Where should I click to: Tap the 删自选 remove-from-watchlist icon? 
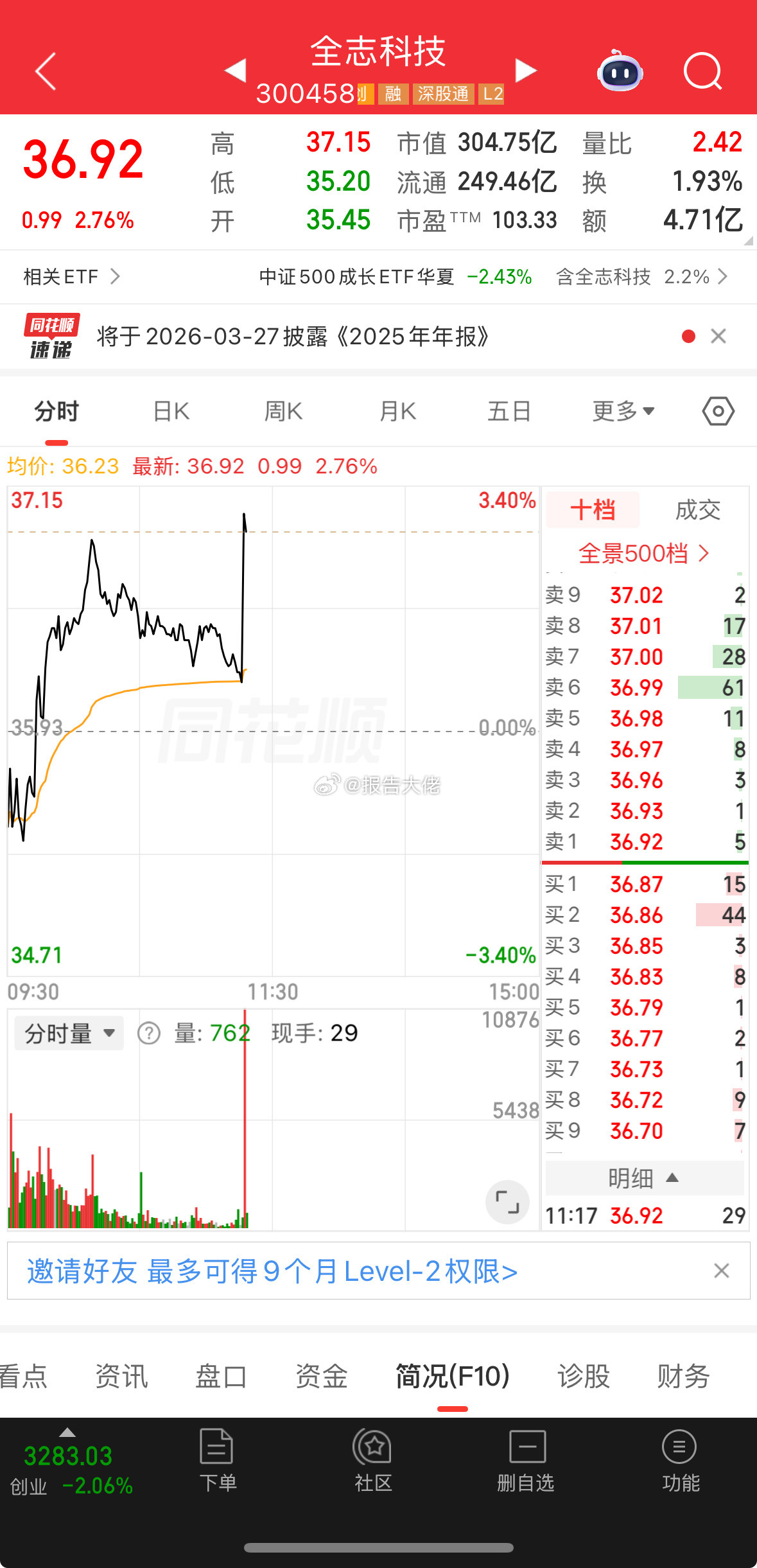526,1465
